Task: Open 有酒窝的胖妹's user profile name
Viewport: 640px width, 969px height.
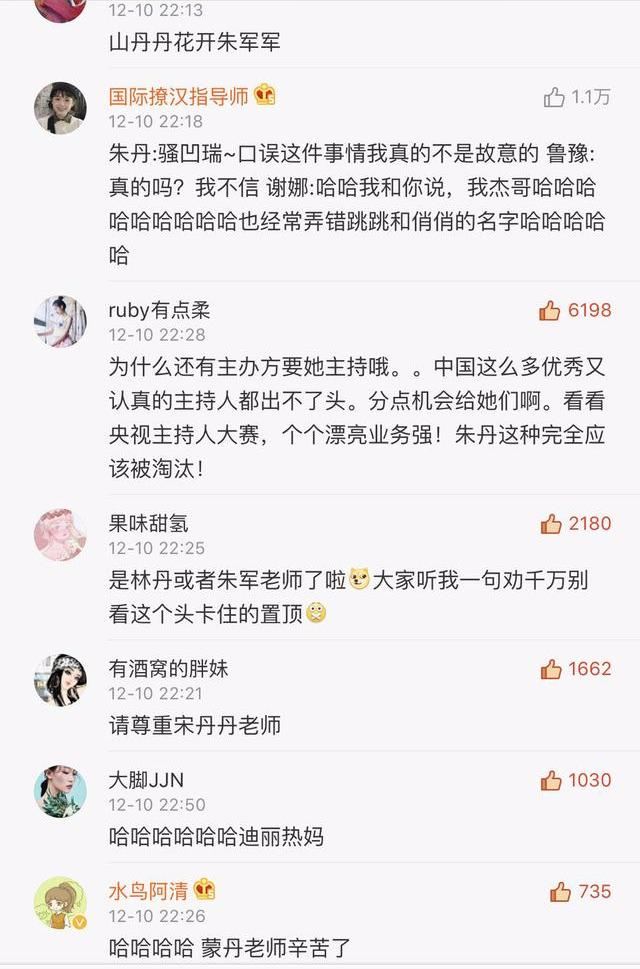Action: pyautogui.click(x=168, y=668)
